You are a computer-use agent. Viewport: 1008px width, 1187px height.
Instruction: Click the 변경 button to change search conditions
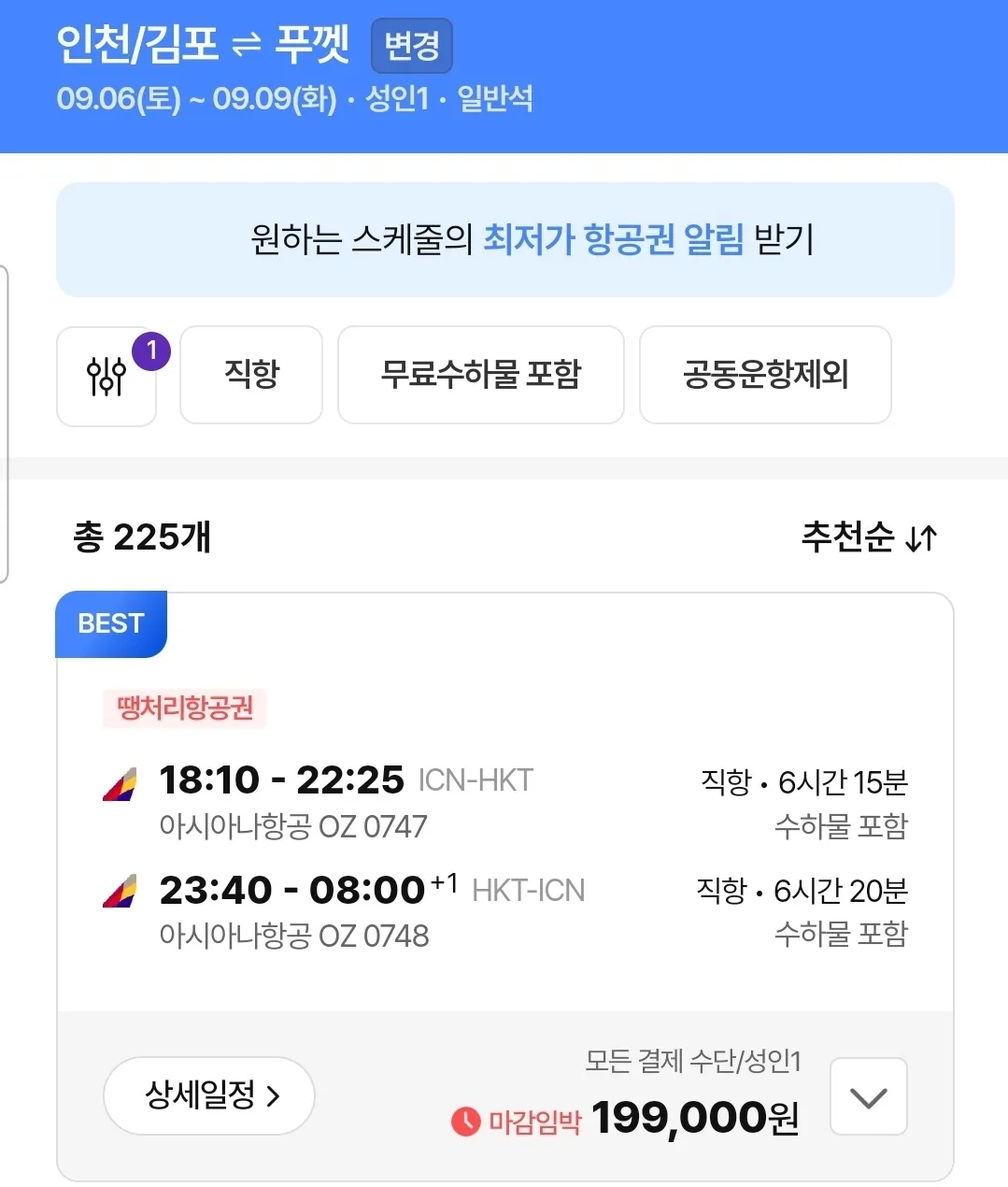(x=411, y=46)
